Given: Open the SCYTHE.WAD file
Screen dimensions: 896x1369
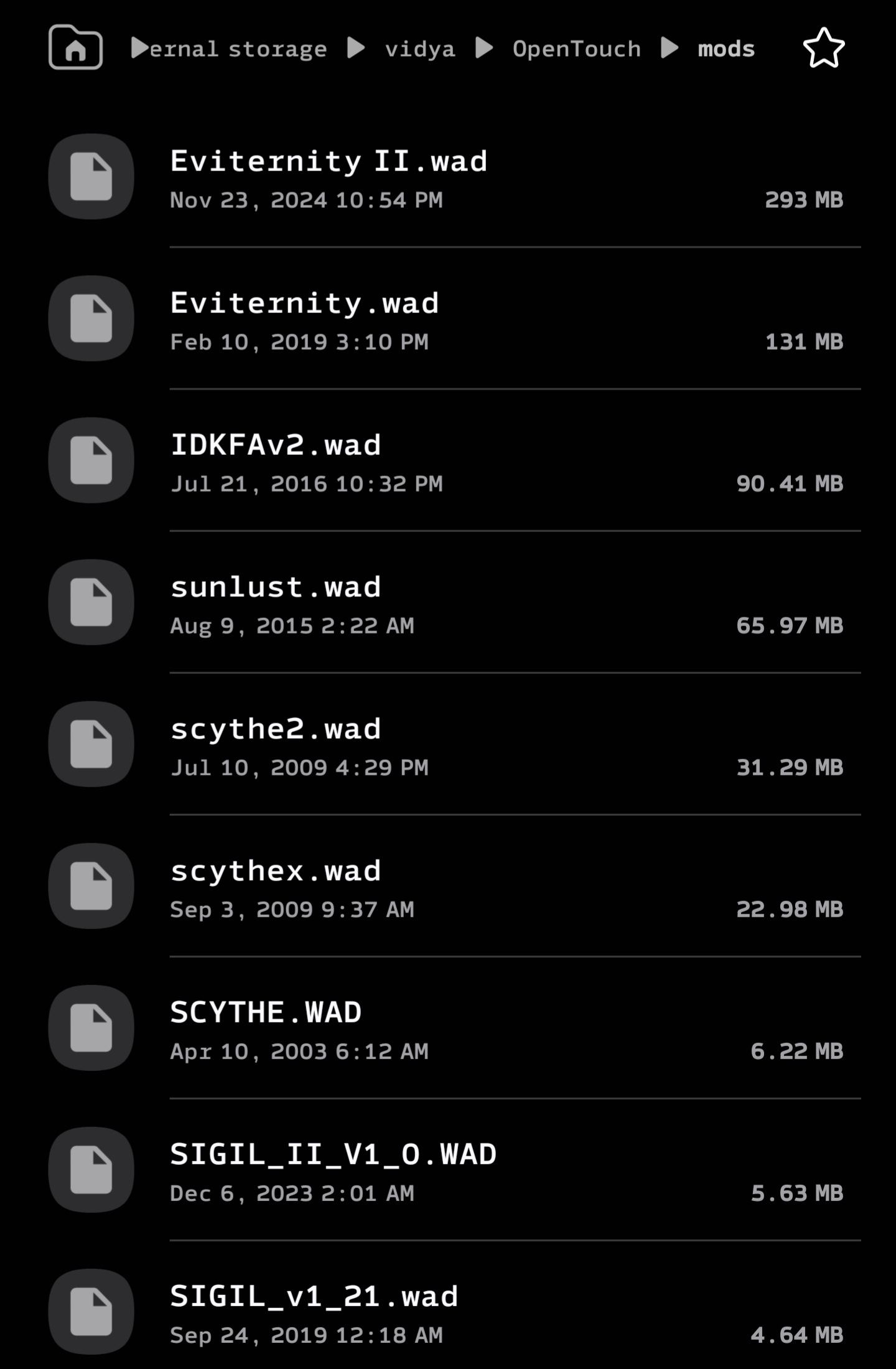Looking at the screenshot, I should (x=266, y=1013).
